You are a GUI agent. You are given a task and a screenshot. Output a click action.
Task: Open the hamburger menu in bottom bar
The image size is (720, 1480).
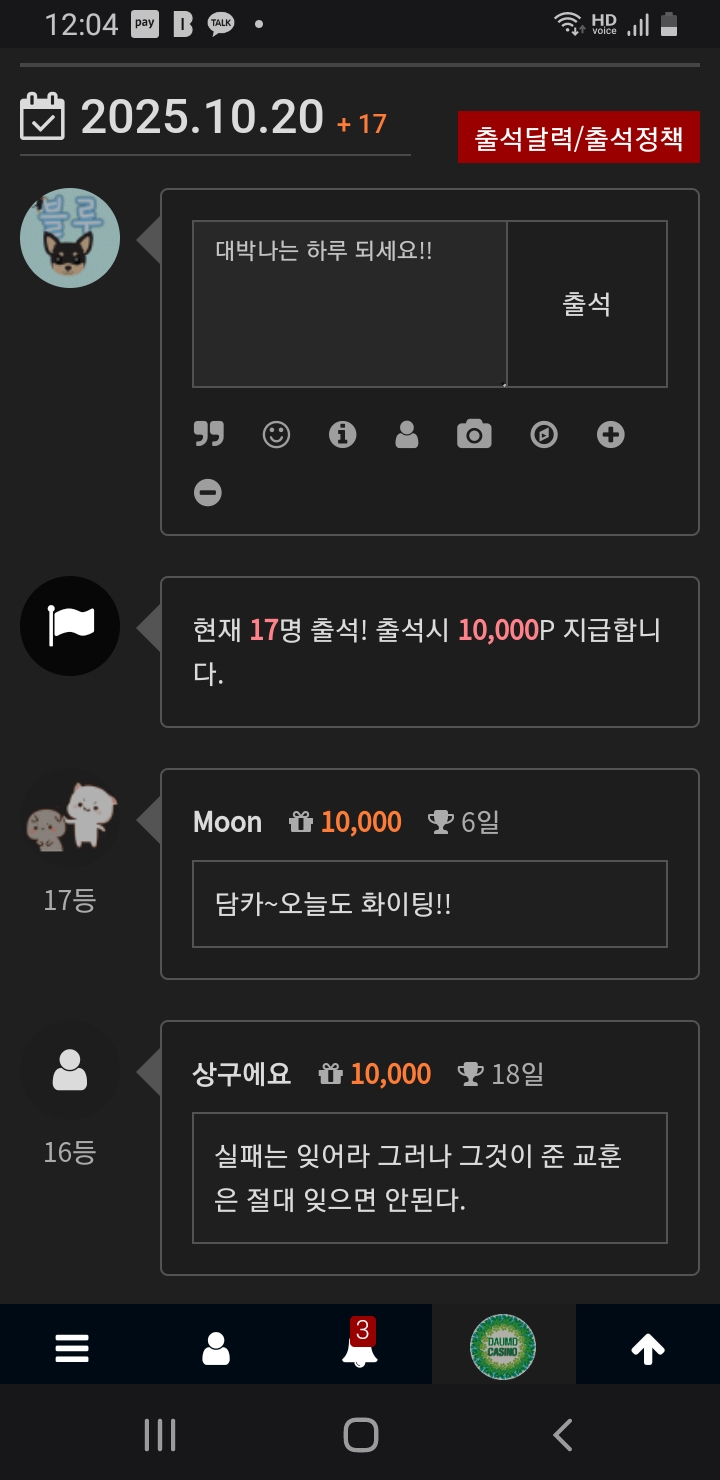[72, 1349]
